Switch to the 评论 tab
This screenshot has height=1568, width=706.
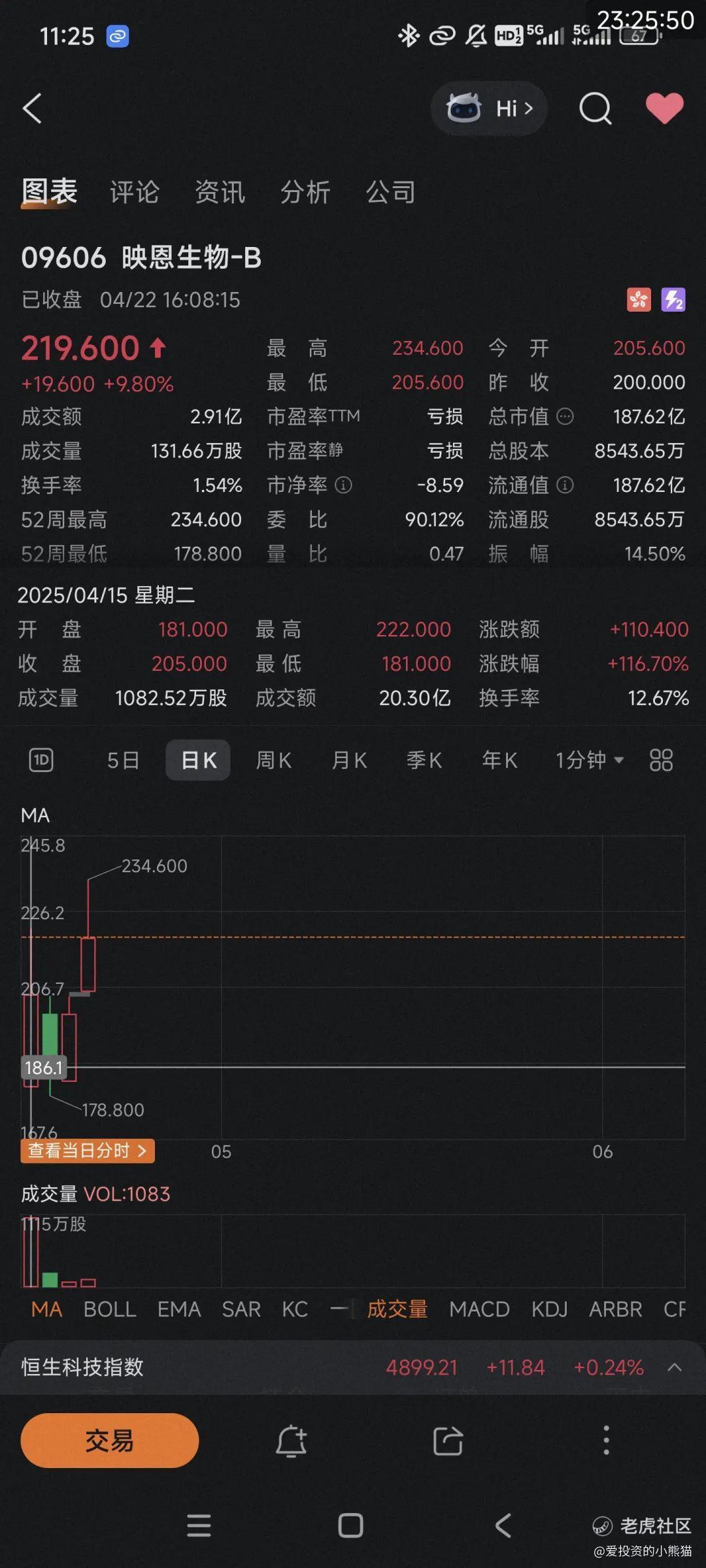(x=134, y=192)
